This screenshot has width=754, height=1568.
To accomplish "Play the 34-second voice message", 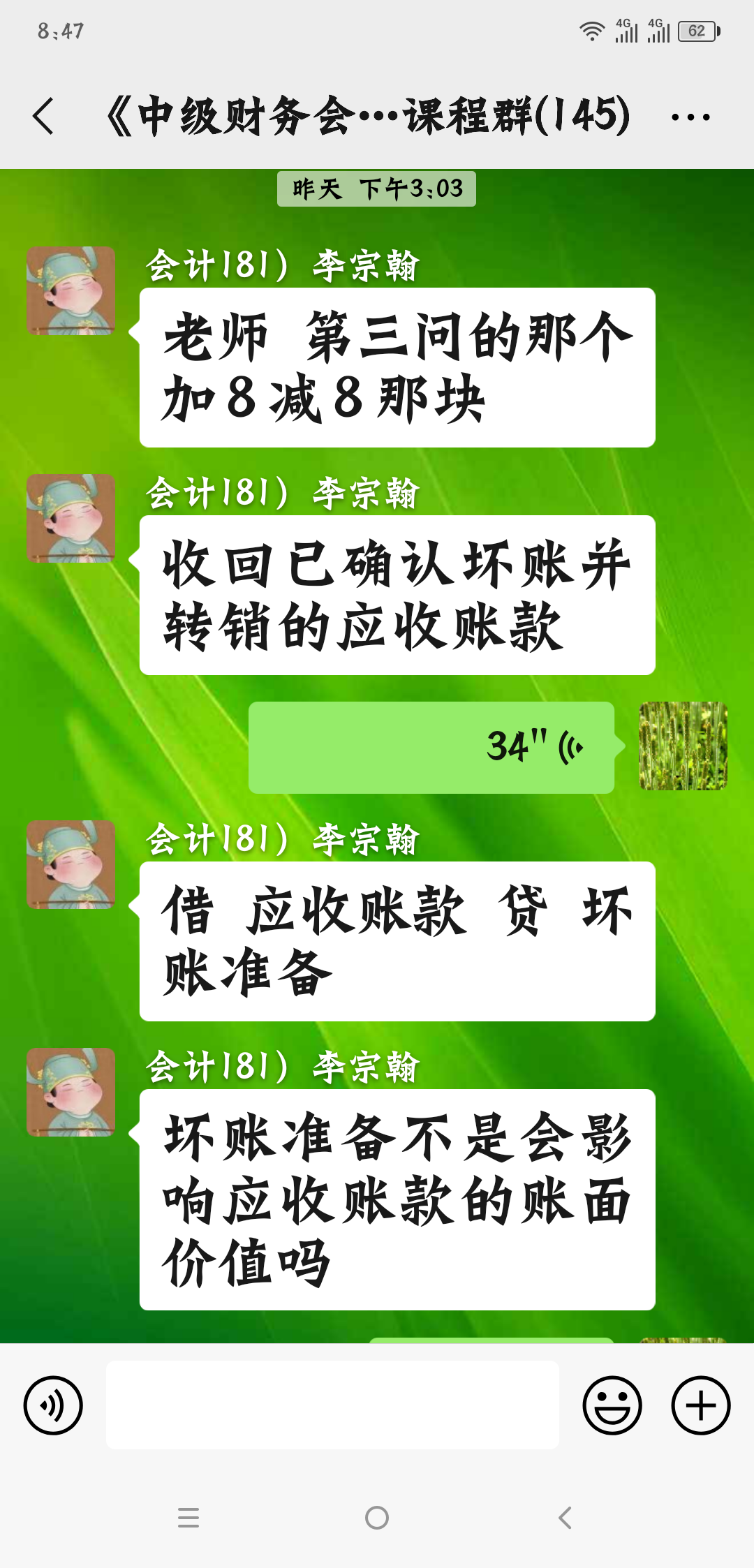I will pos(431,747).
